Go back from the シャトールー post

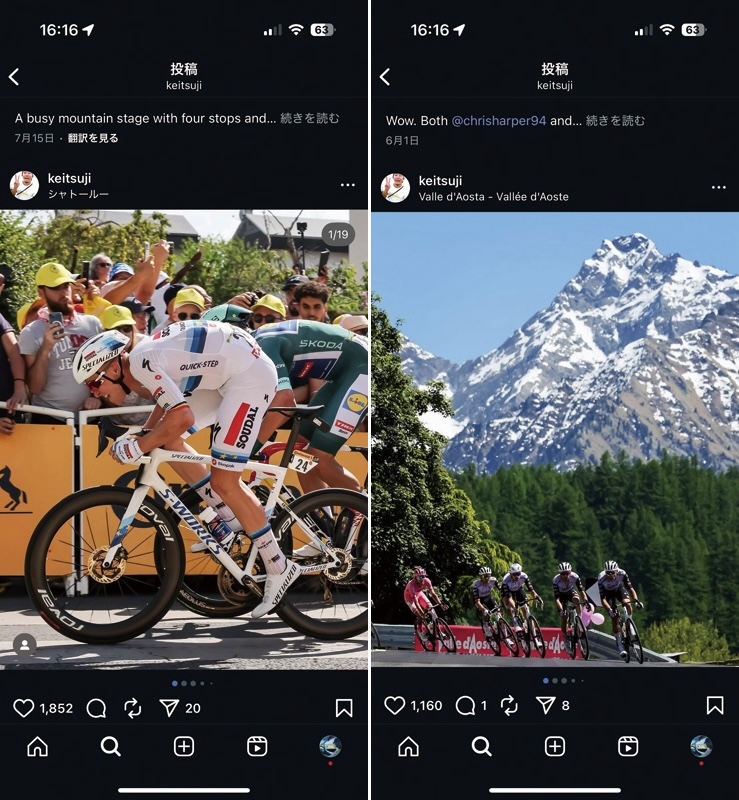[x=14, y=77]
